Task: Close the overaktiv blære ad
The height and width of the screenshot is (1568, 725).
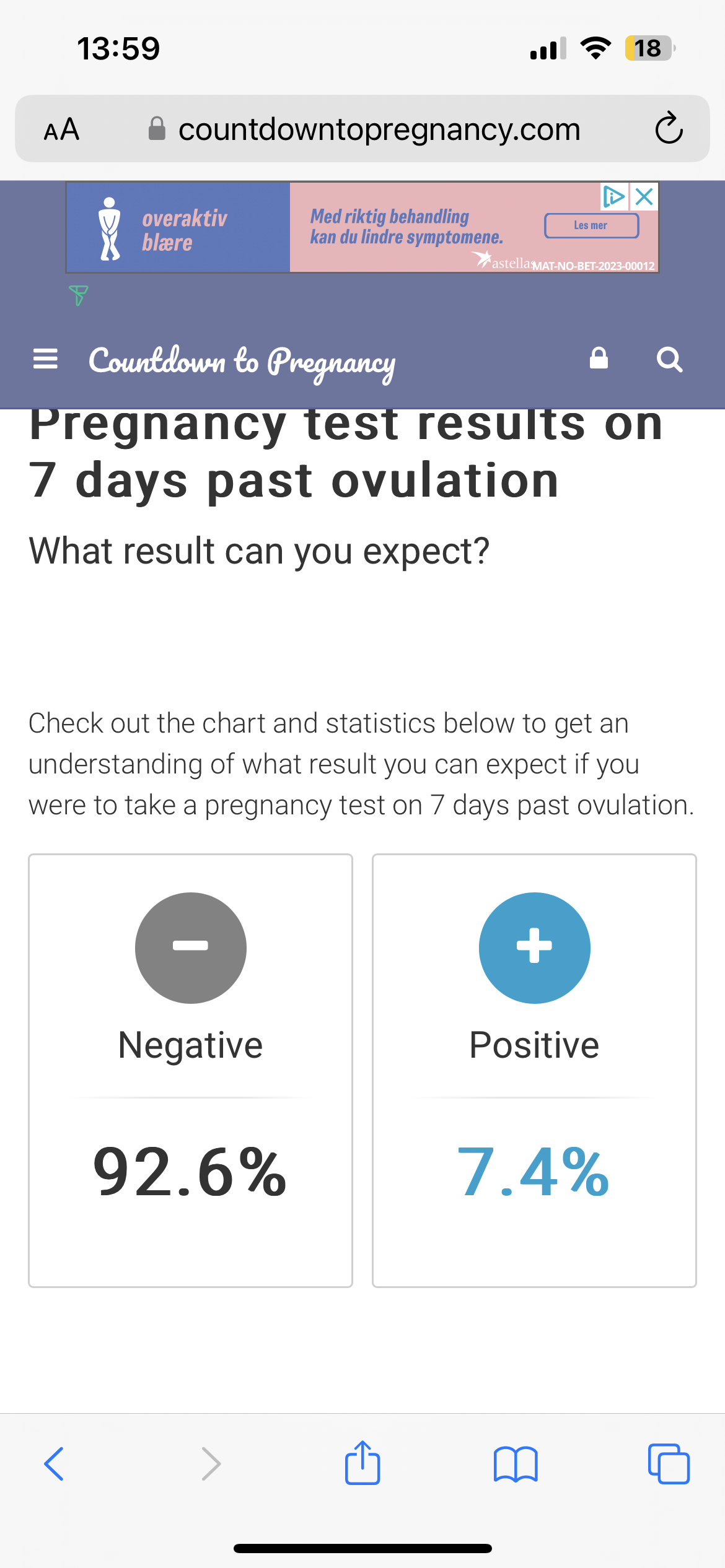Action: pos(644,197)
